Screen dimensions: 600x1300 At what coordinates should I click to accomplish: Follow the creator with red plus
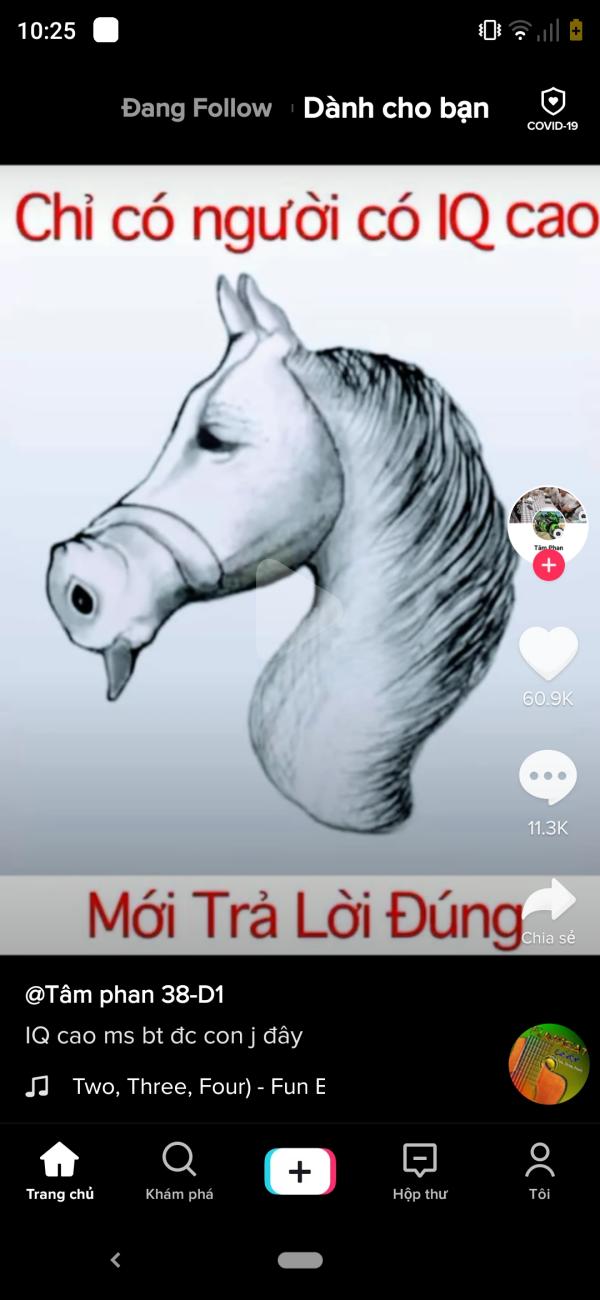point(548,565)
